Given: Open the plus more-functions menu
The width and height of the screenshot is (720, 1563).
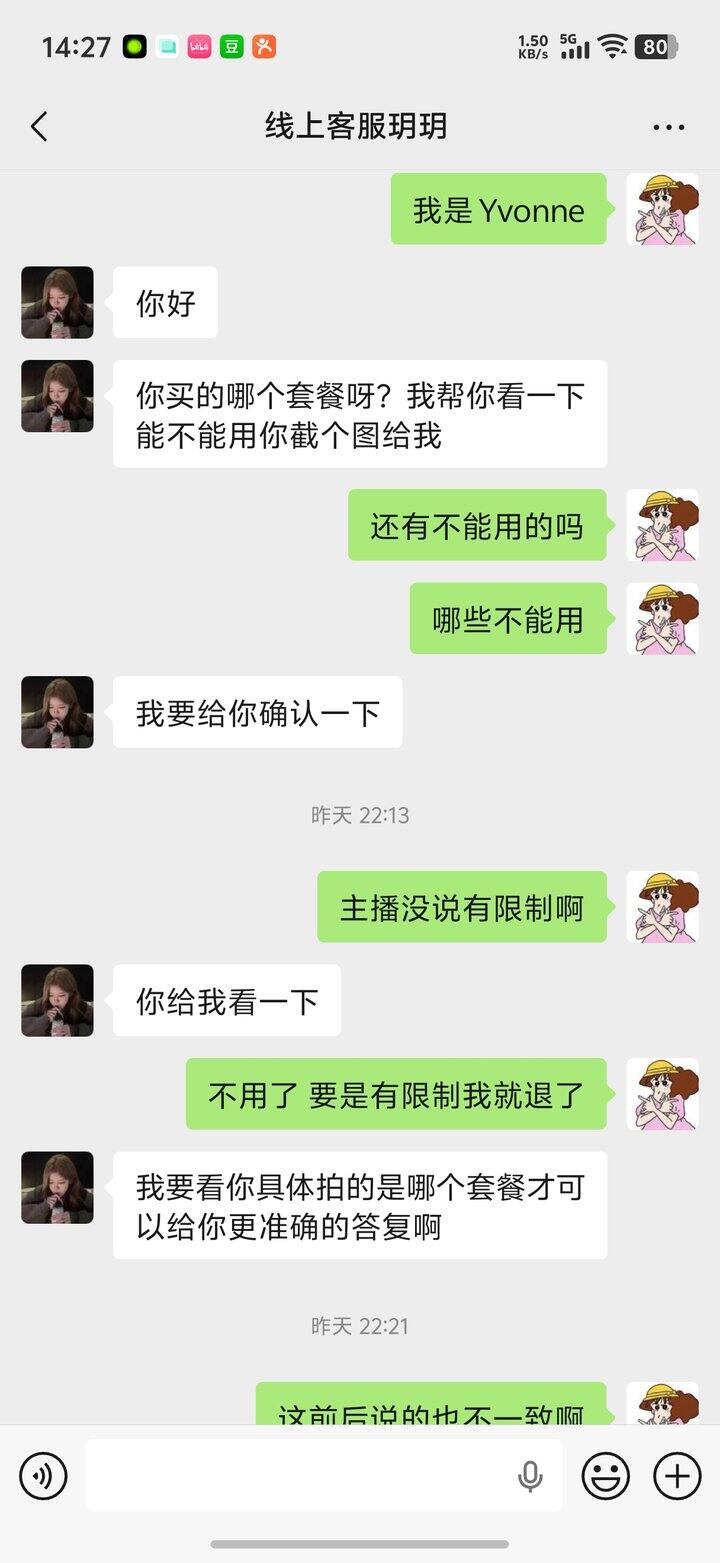Looking at the screenshot, I should tap(675, 1475).
